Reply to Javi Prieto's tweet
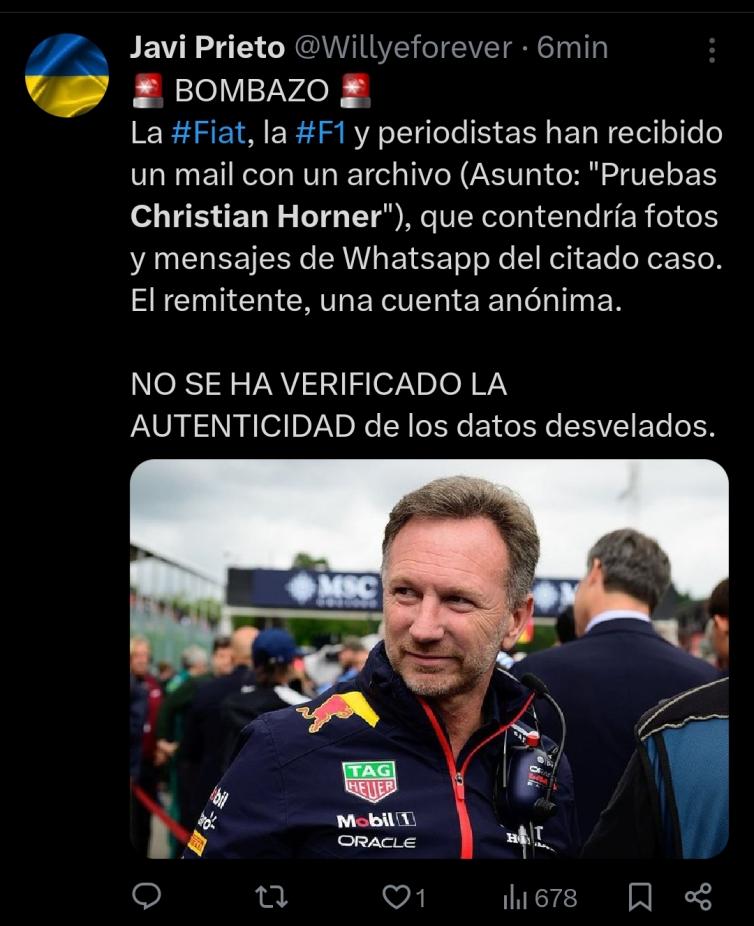This screenshot has height=926, width=754. tap(146, 897)
